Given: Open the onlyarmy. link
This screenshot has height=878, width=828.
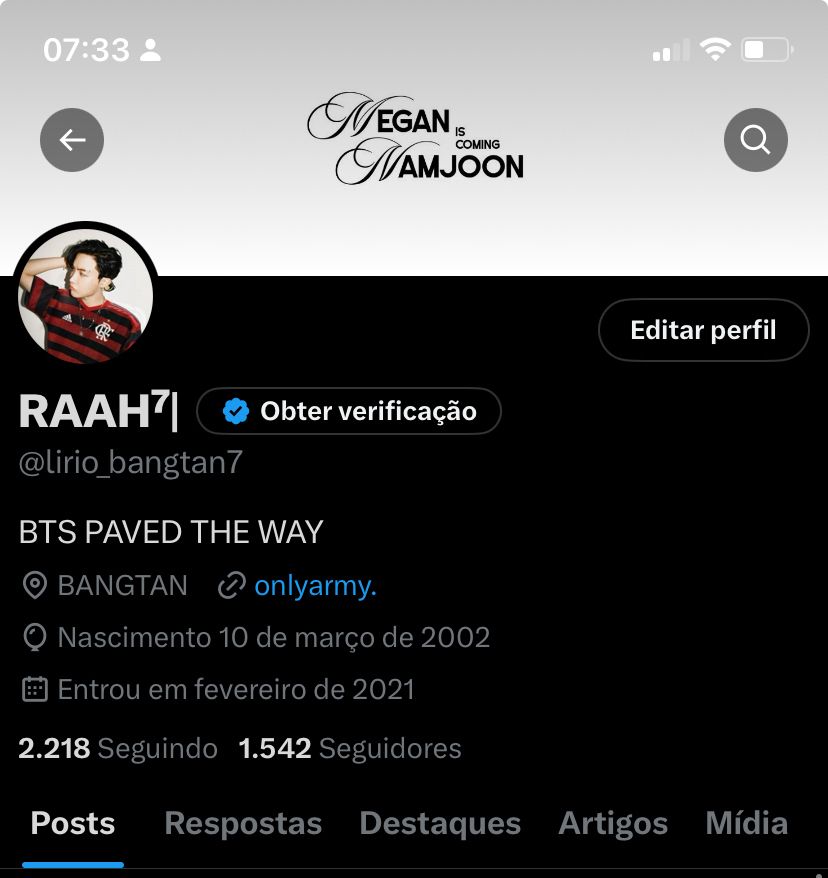Looking at the screenshot, I should [x=315, y=586].
